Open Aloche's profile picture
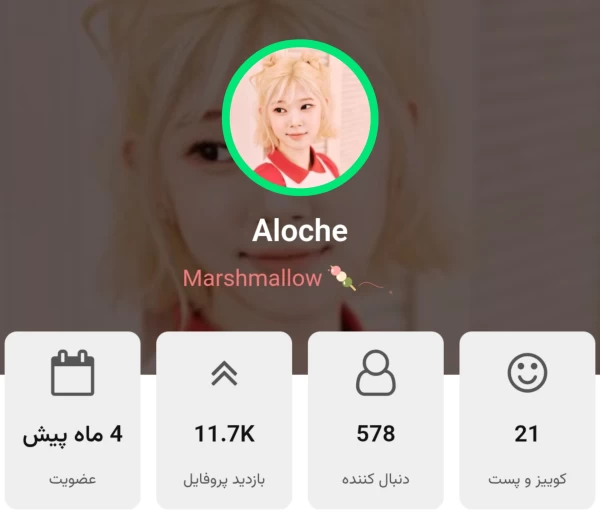The image size is (600, 517). click(300, 118)
